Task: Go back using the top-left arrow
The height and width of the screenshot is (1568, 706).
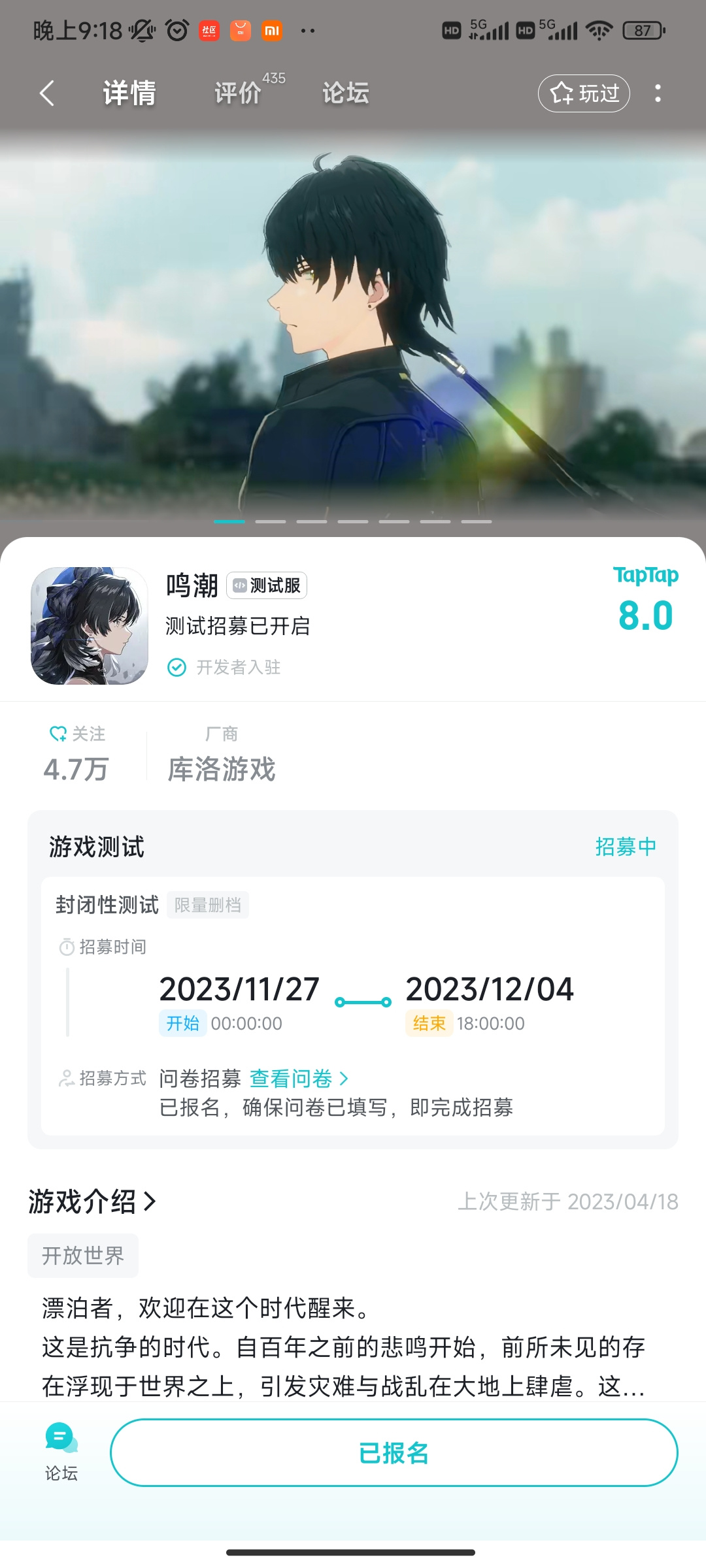Action: click(x=46, y=93)
